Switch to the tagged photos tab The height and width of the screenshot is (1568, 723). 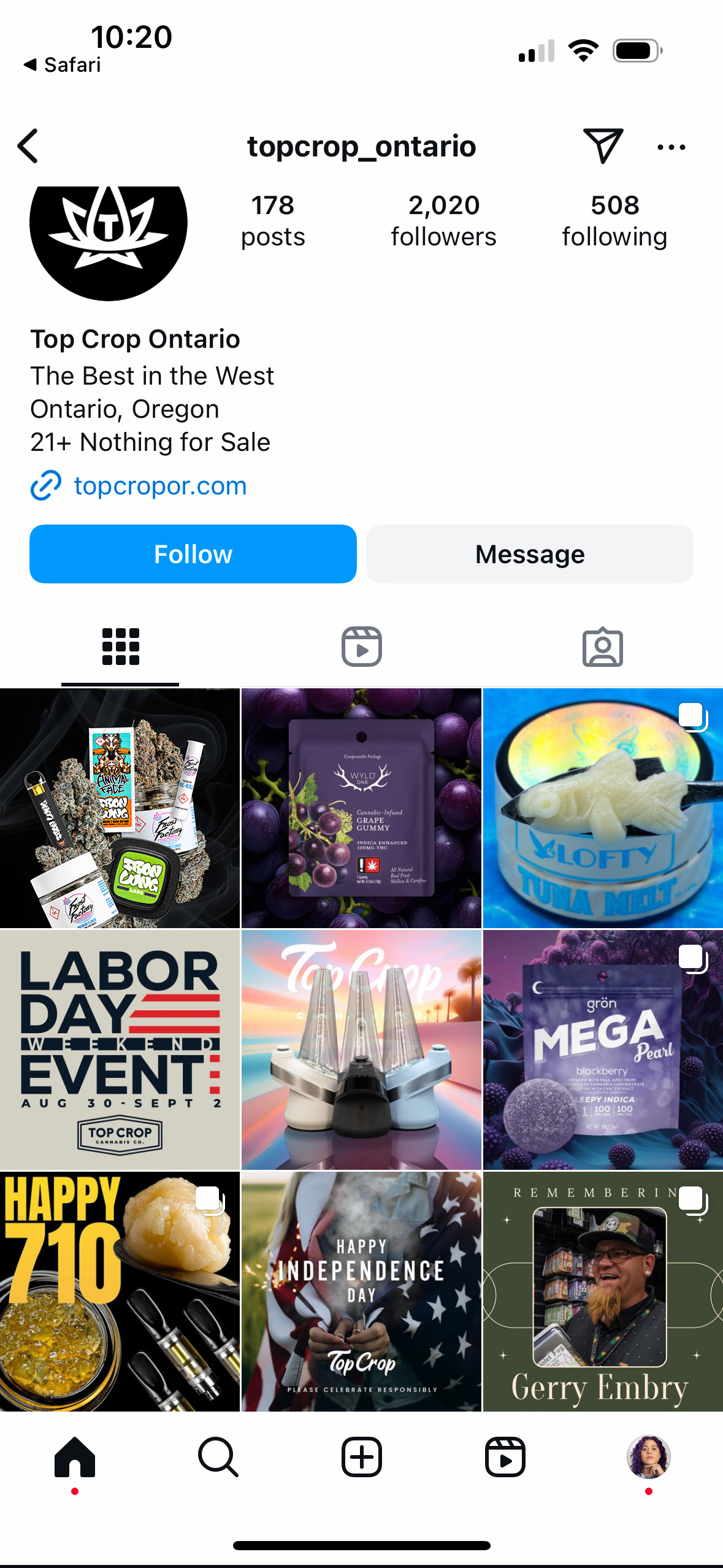pos(602,647)
